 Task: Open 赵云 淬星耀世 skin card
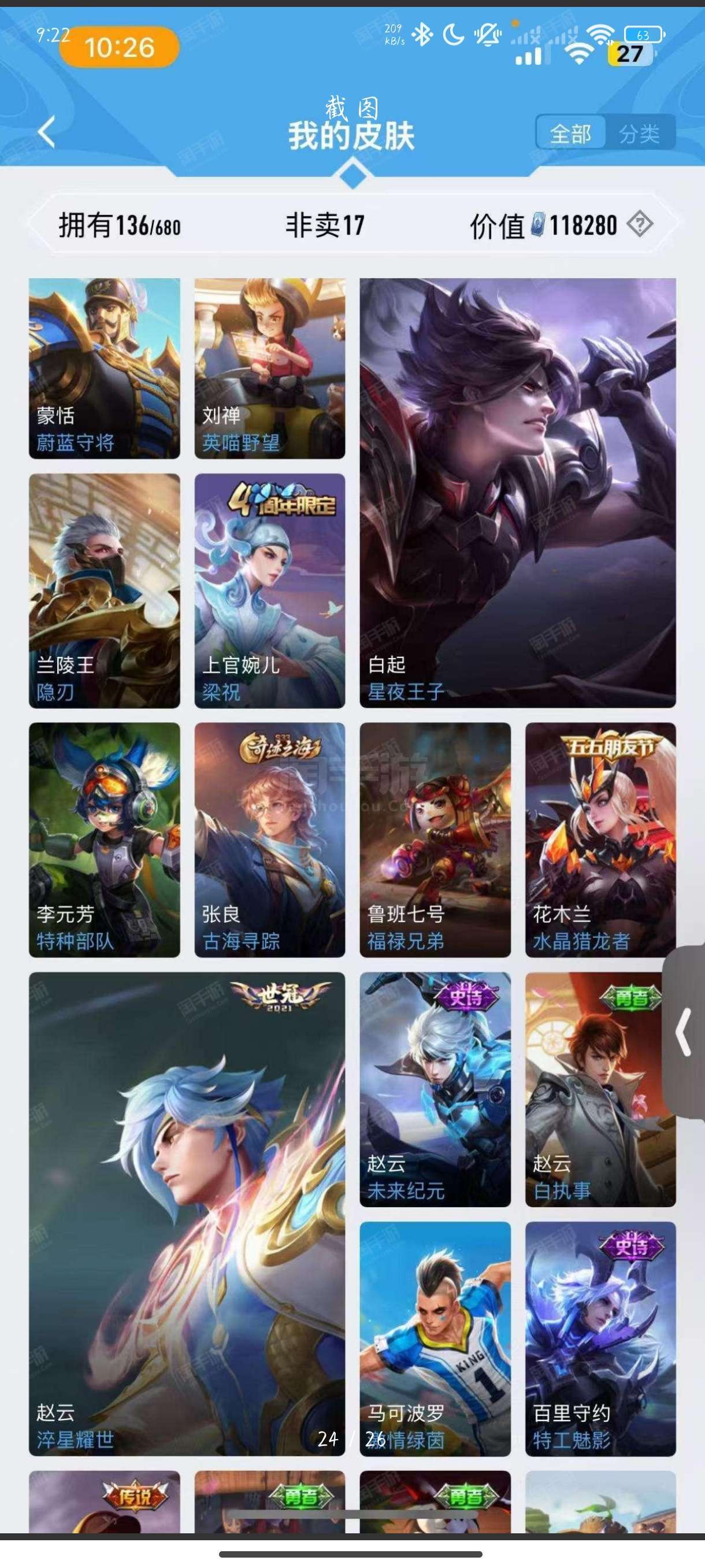[187, 1214]
